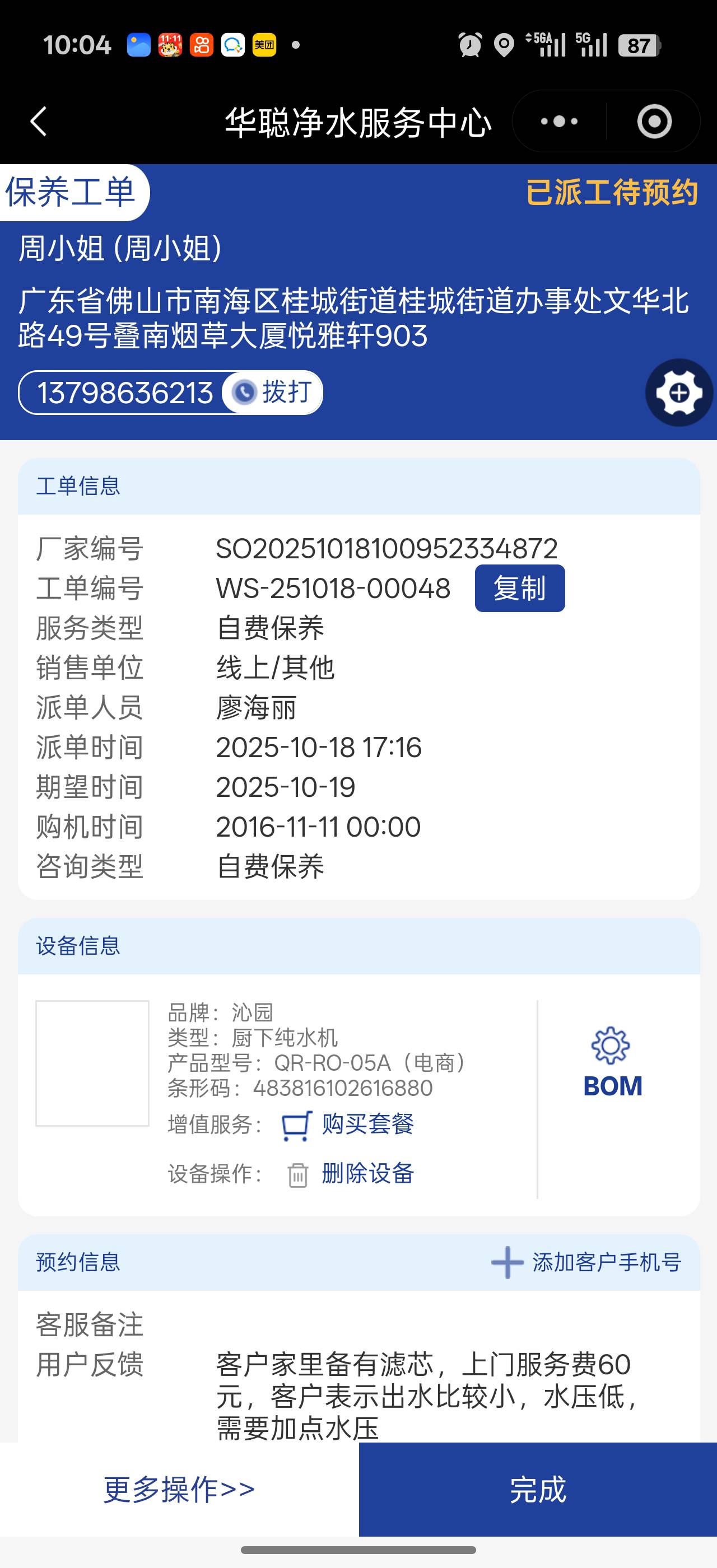Mark the work order as 完成

[537, 1489]
